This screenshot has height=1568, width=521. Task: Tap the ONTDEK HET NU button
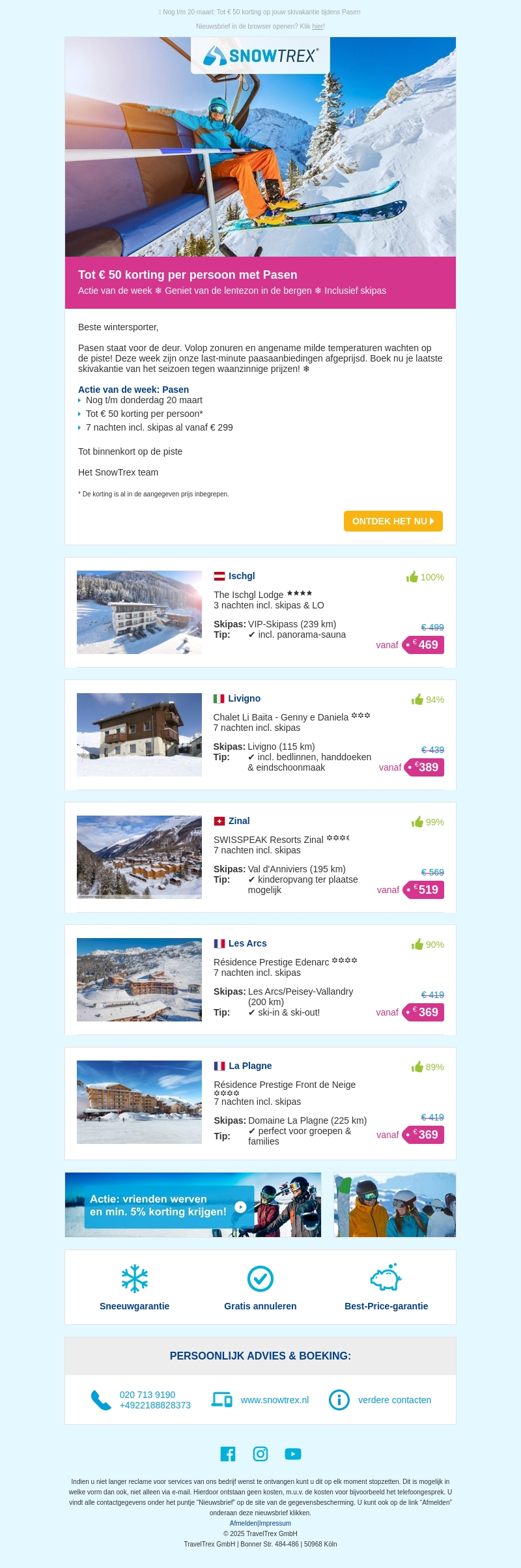[x=393, y=521]
